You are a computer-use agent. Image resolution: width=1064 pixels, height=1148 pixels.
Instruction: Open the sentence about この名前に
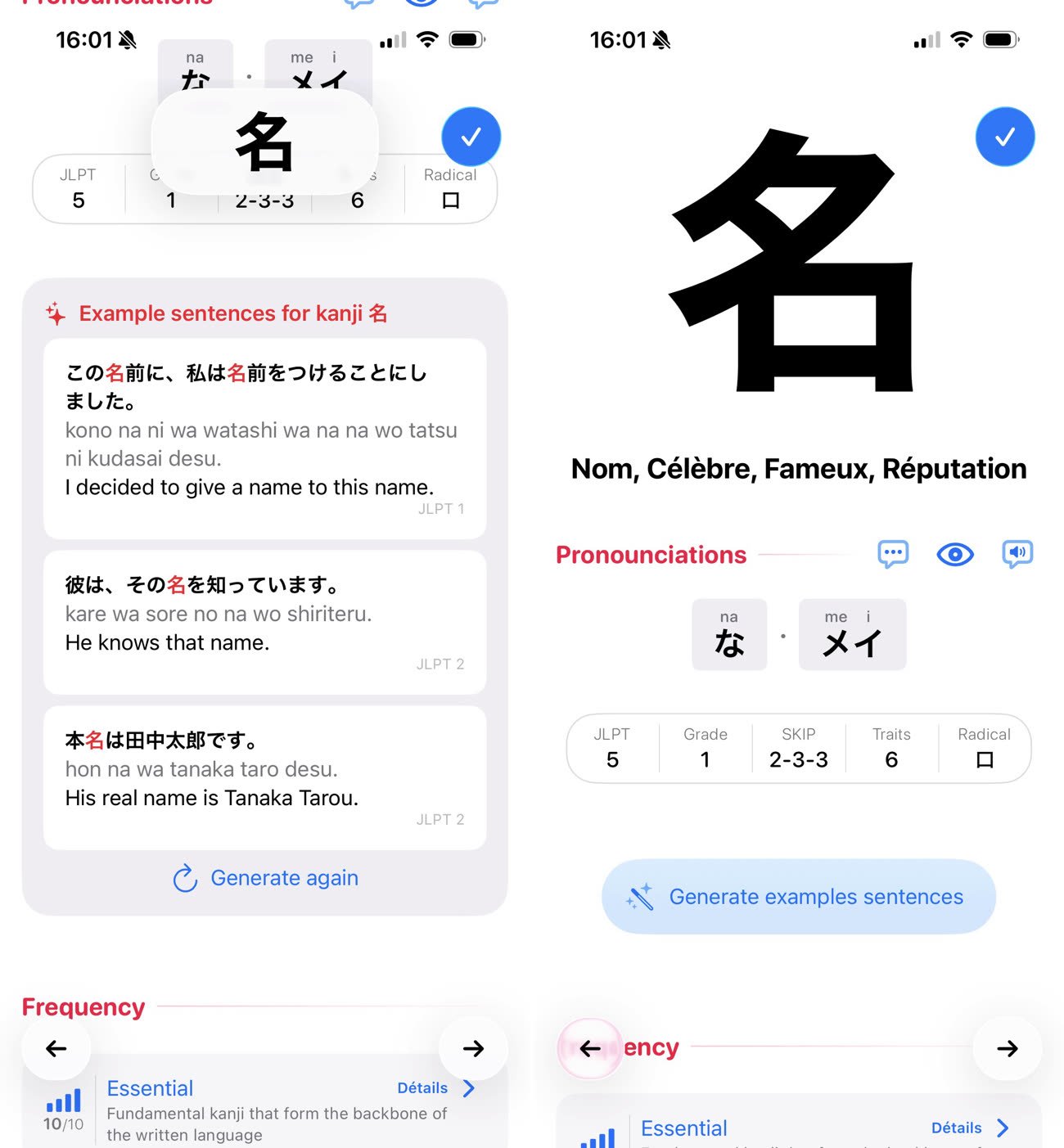point(264,438)
